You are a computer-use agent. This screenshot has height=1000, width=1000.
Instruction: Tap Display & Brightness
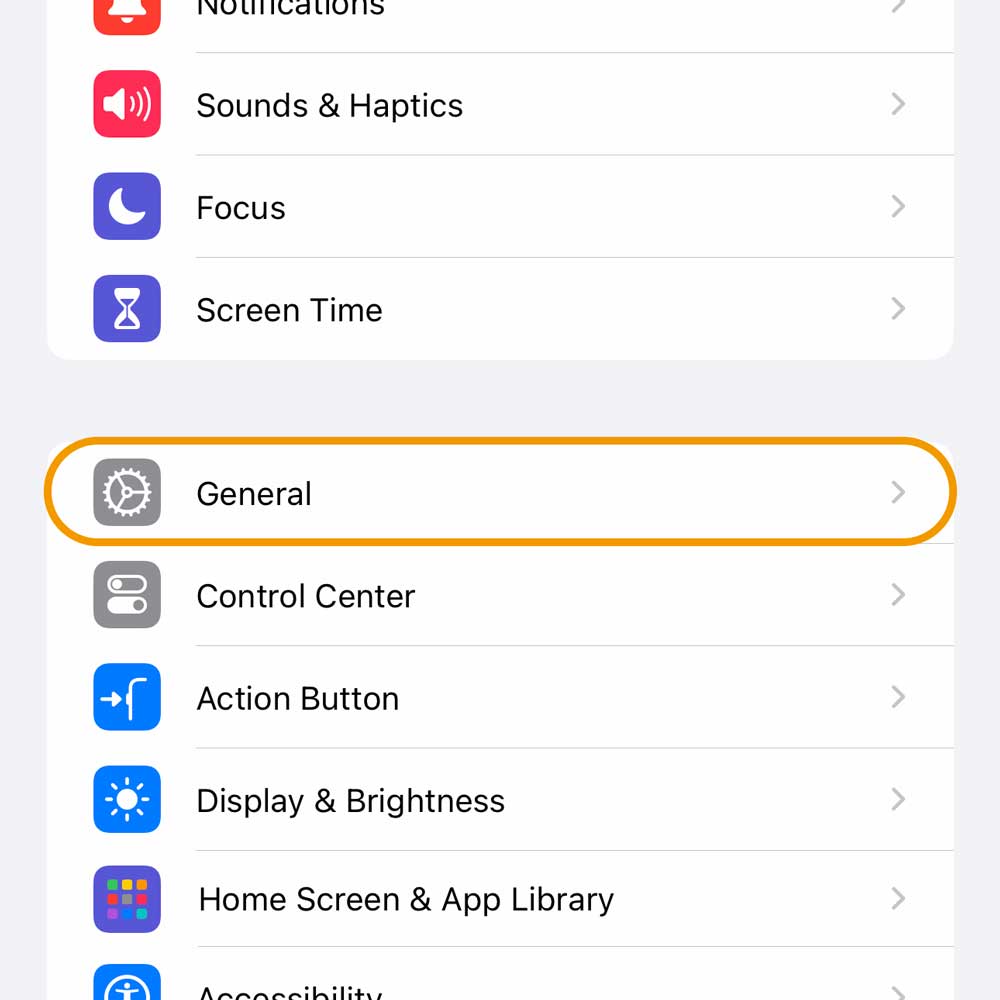click(500, 800)
